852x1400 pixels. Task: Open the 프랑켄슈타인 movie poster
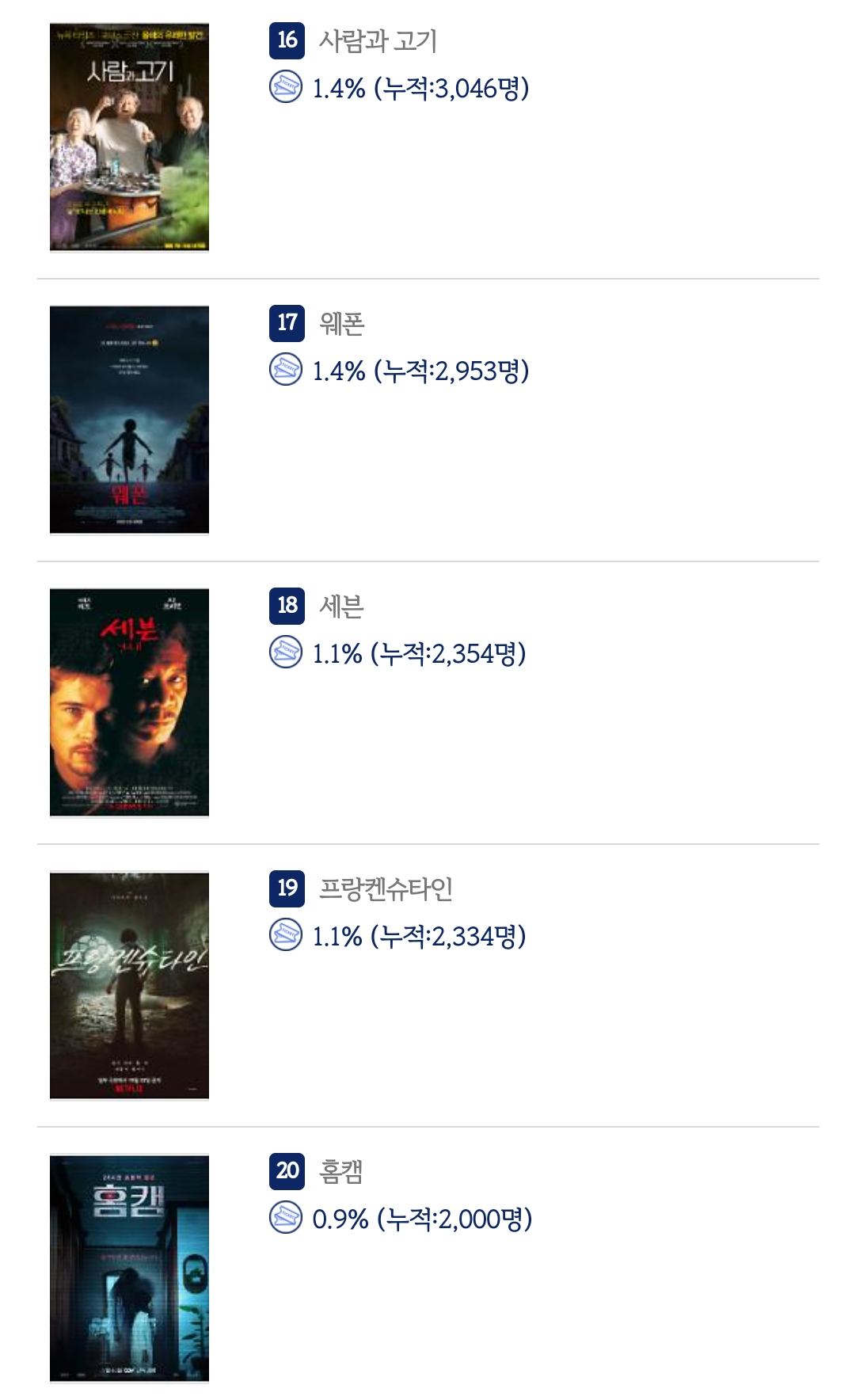pos(129,985)
